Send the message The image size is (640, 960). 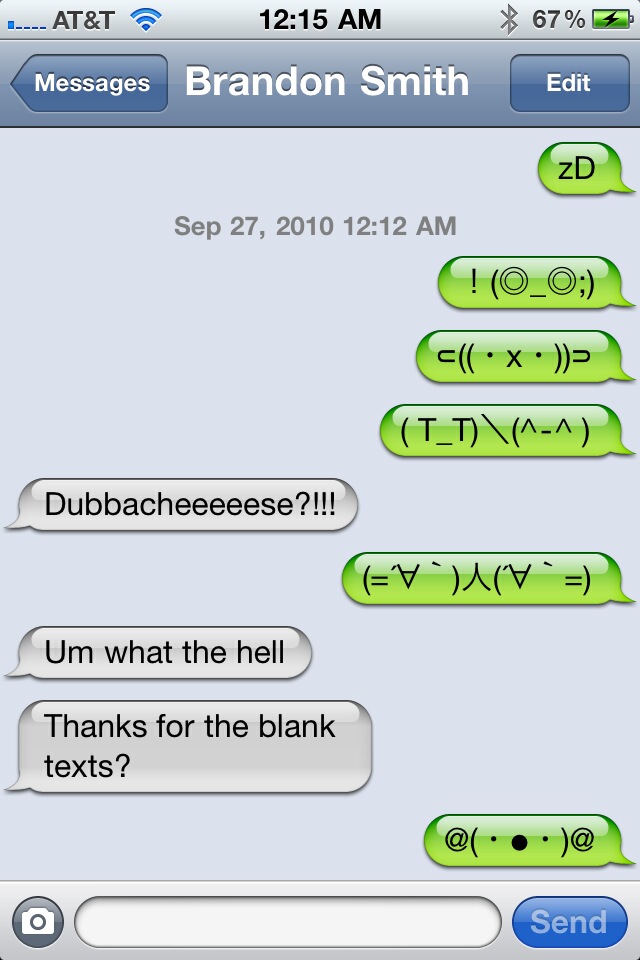coord(570,921)
